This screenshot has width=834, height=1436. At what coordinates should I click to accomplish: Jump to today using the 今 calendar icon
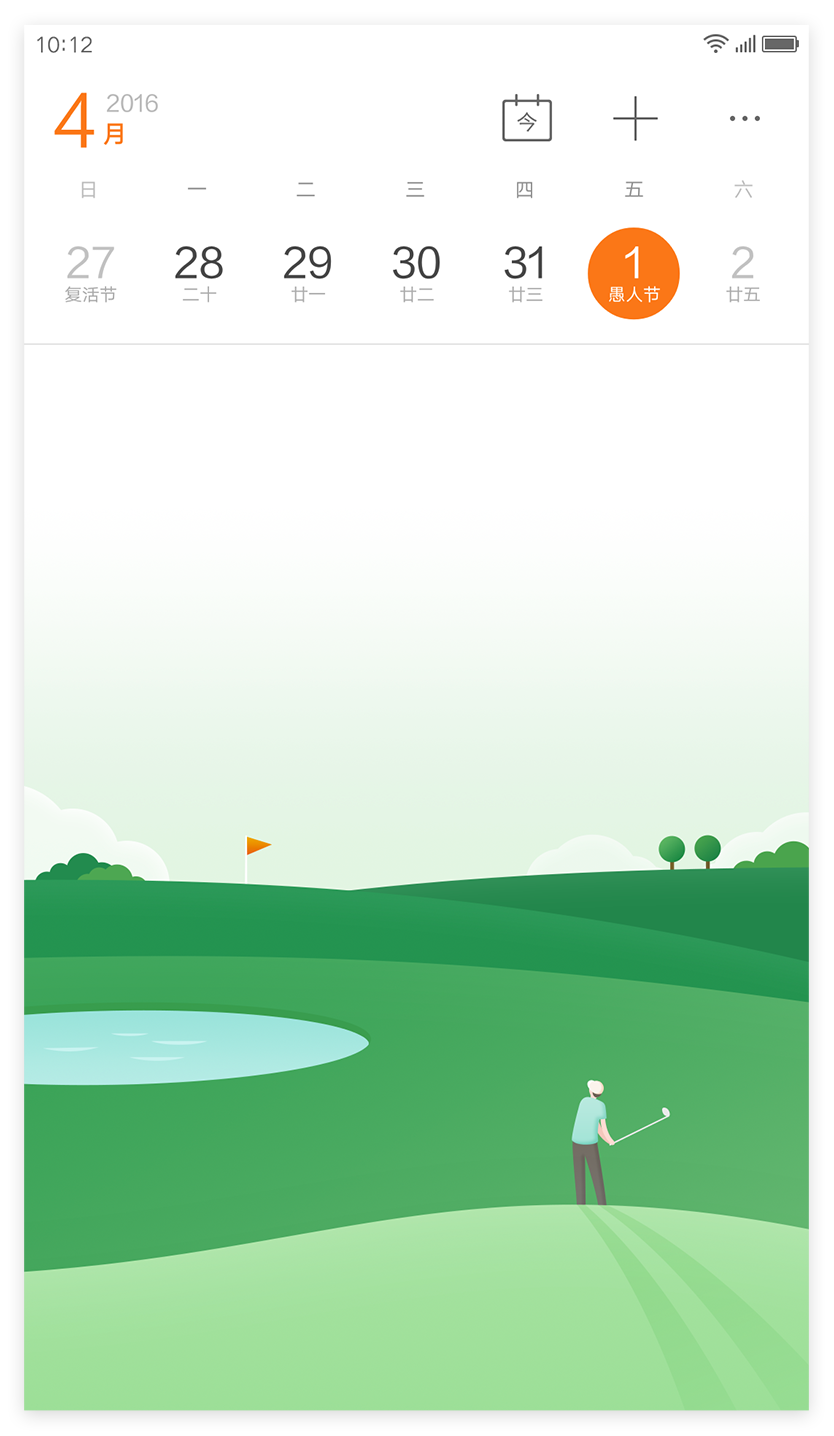point(527,118)
